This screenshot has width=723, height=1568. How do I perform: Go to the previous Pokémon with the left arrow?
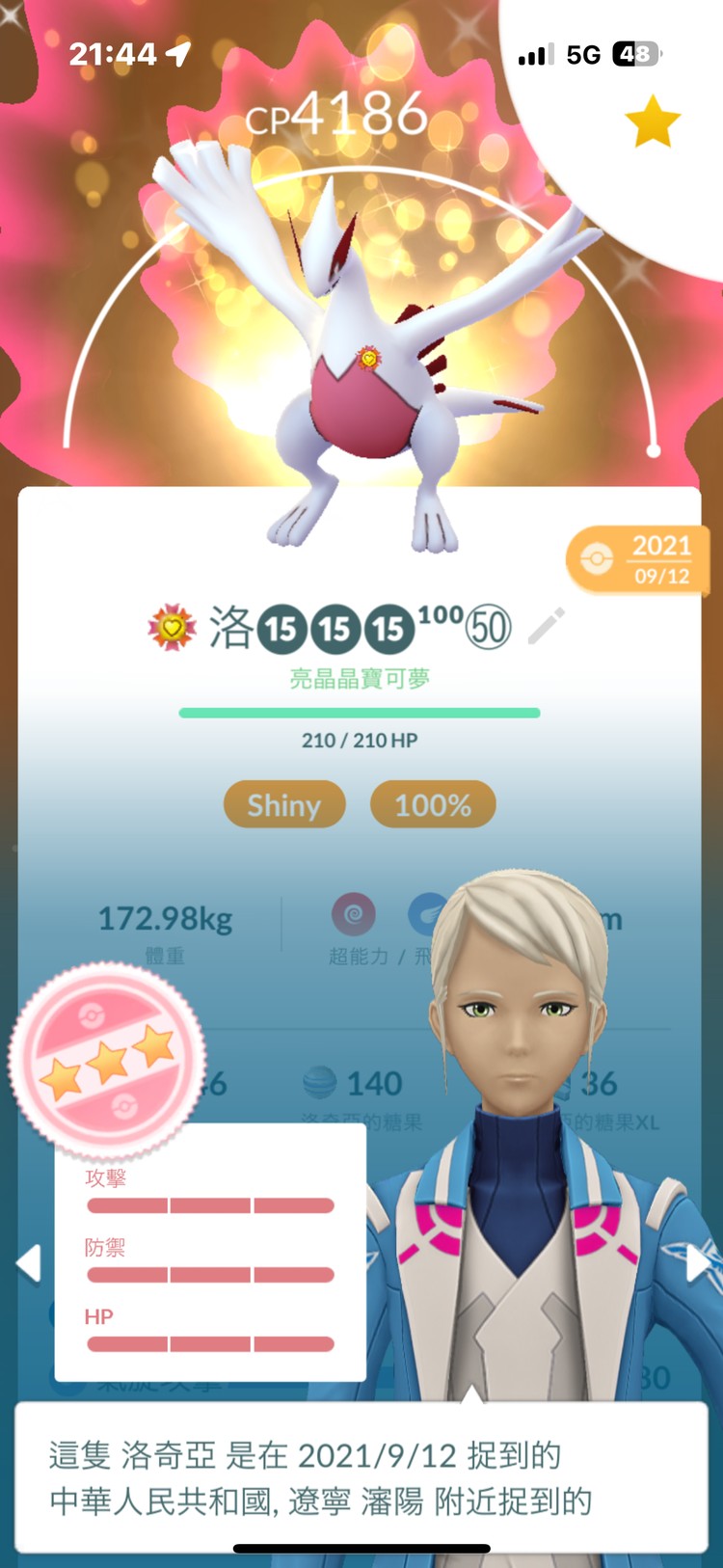[29, 1262]
